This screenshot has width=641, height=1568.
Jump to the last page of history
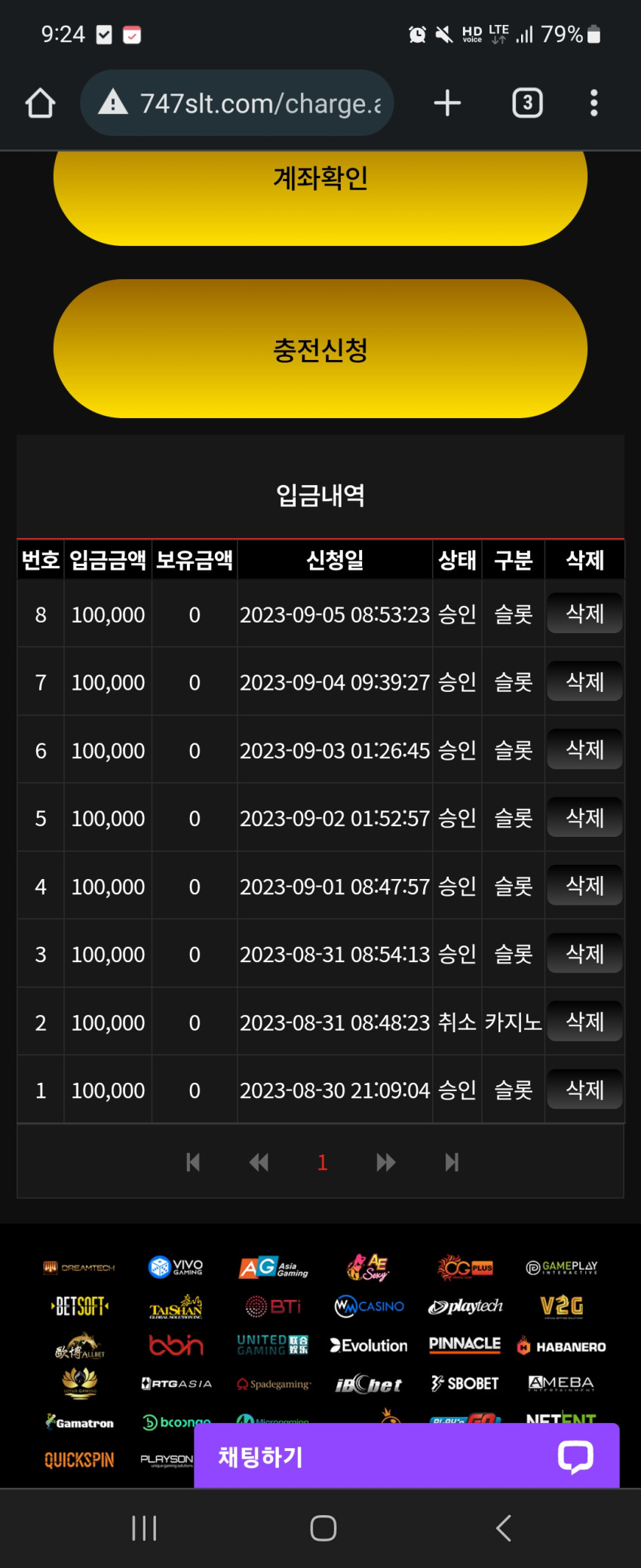[x=452, y=1162]
